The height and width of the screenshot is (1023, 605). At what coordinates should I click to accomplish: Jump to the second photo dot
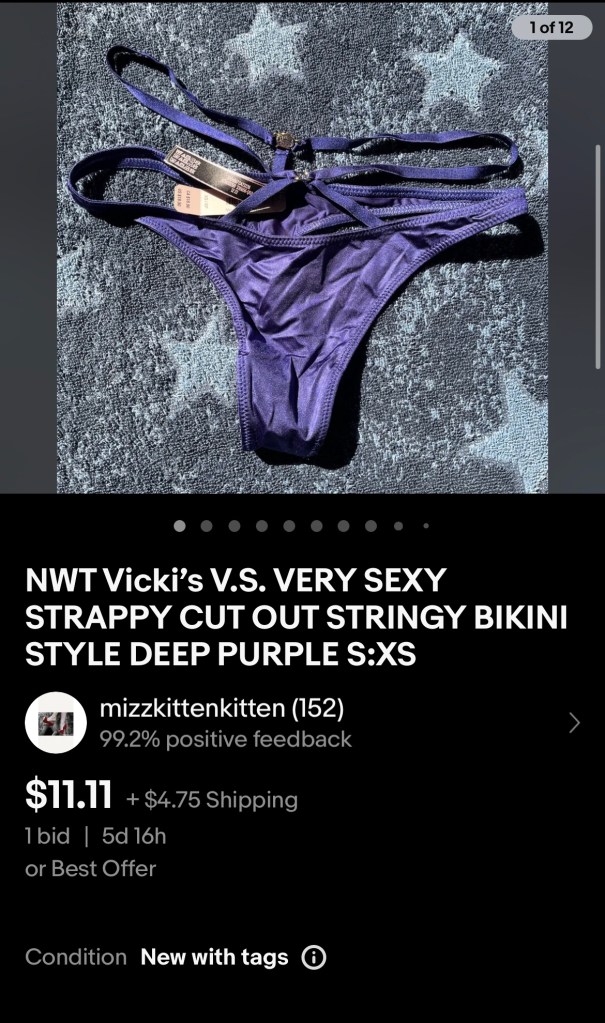[x=206, y=525]
